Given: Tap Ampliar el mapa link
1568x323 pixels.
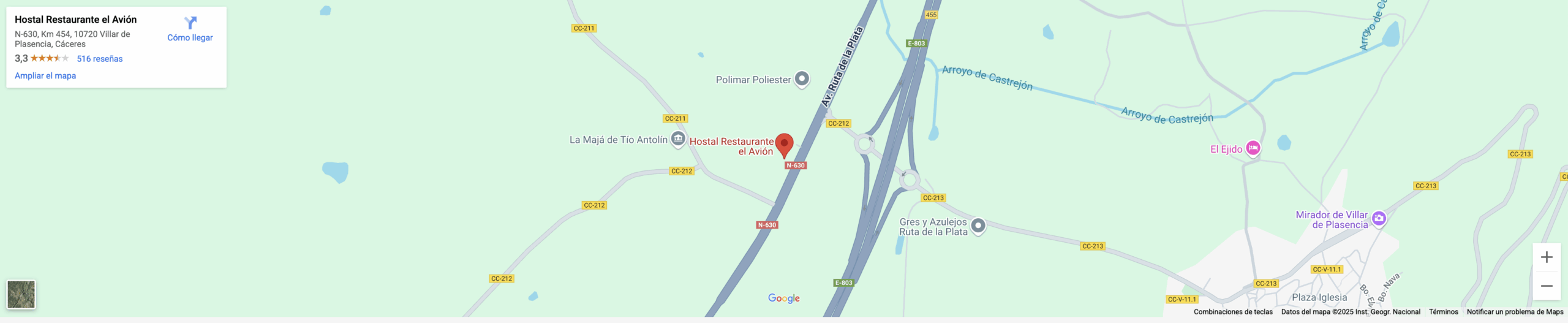Looking at the screenshot, I should point(45,76).
